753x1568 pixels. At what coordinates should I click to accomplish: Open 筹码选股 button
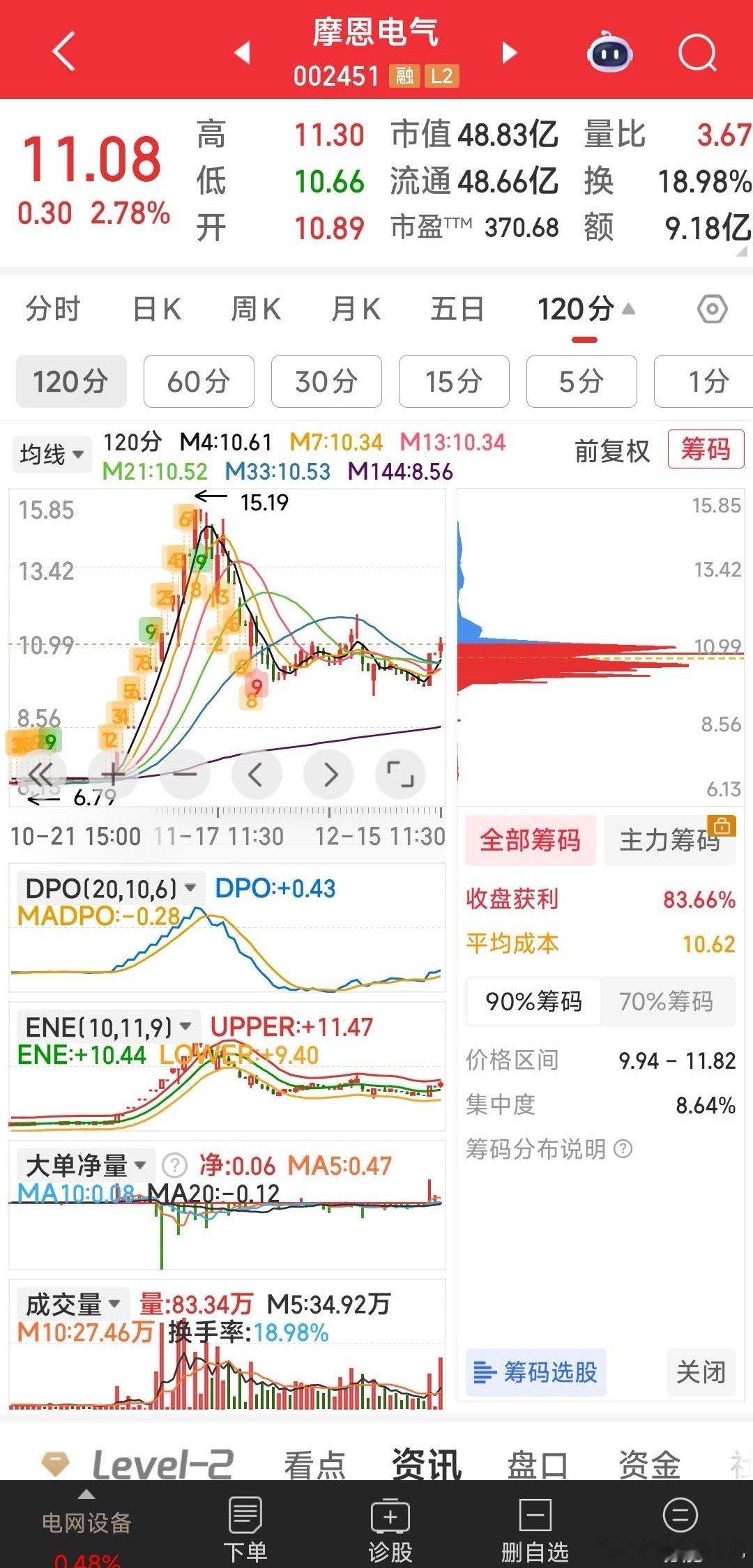[535, 1372]
